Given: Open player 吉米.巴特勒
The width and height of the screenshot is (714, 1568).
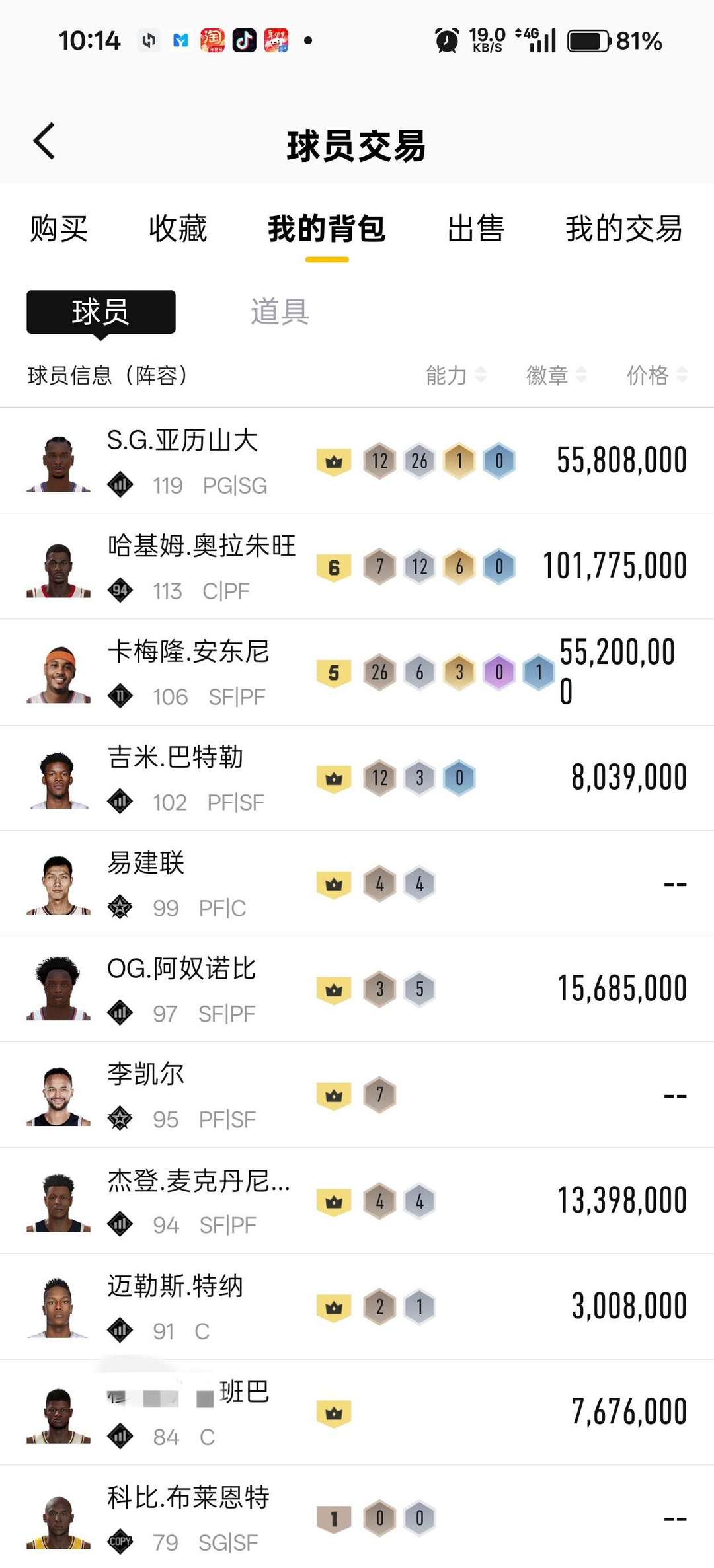Looking at the screenshot, I should [175, 758].
